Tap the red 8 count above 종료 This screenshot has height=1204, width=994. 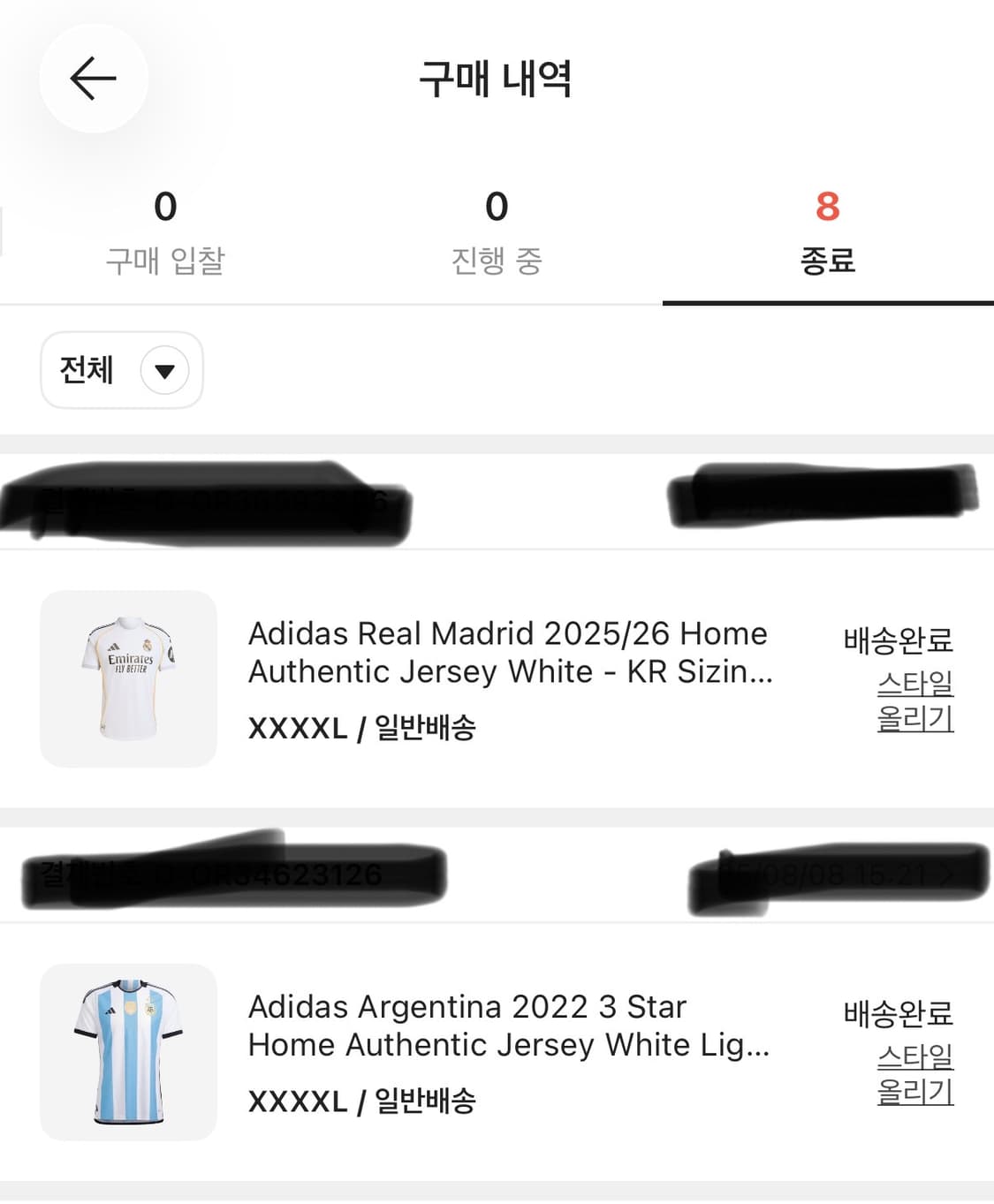pyautogui.click(x=828, y=205)
